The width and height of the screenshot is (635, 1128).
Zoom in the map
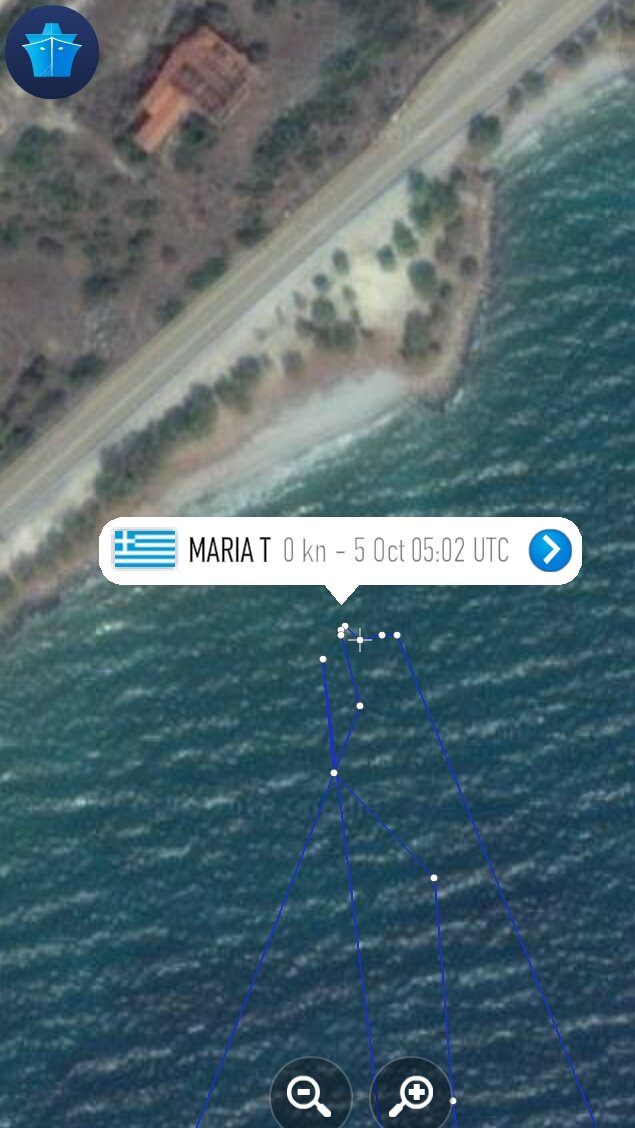[x=411, y=1093]
